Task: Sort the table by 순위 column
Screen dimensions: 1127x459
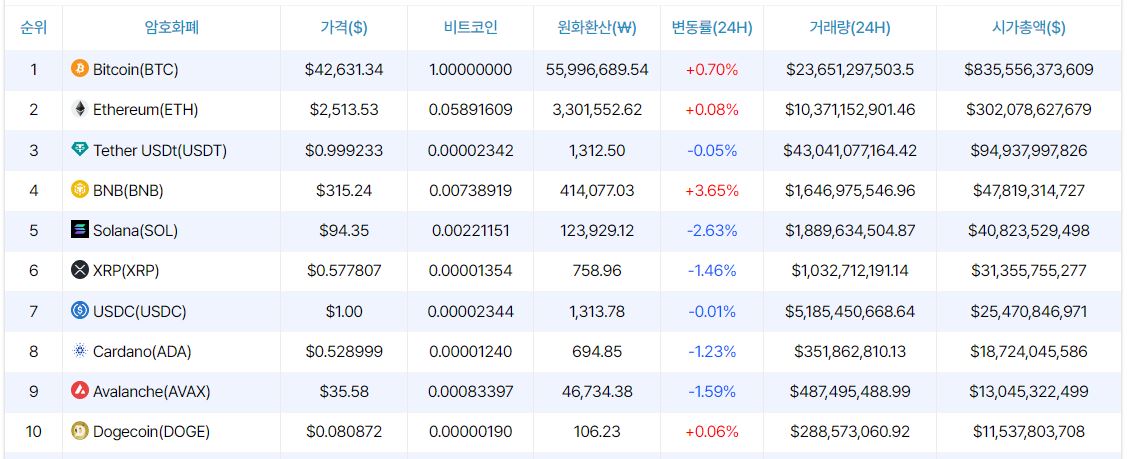Action: pos(32,27)
